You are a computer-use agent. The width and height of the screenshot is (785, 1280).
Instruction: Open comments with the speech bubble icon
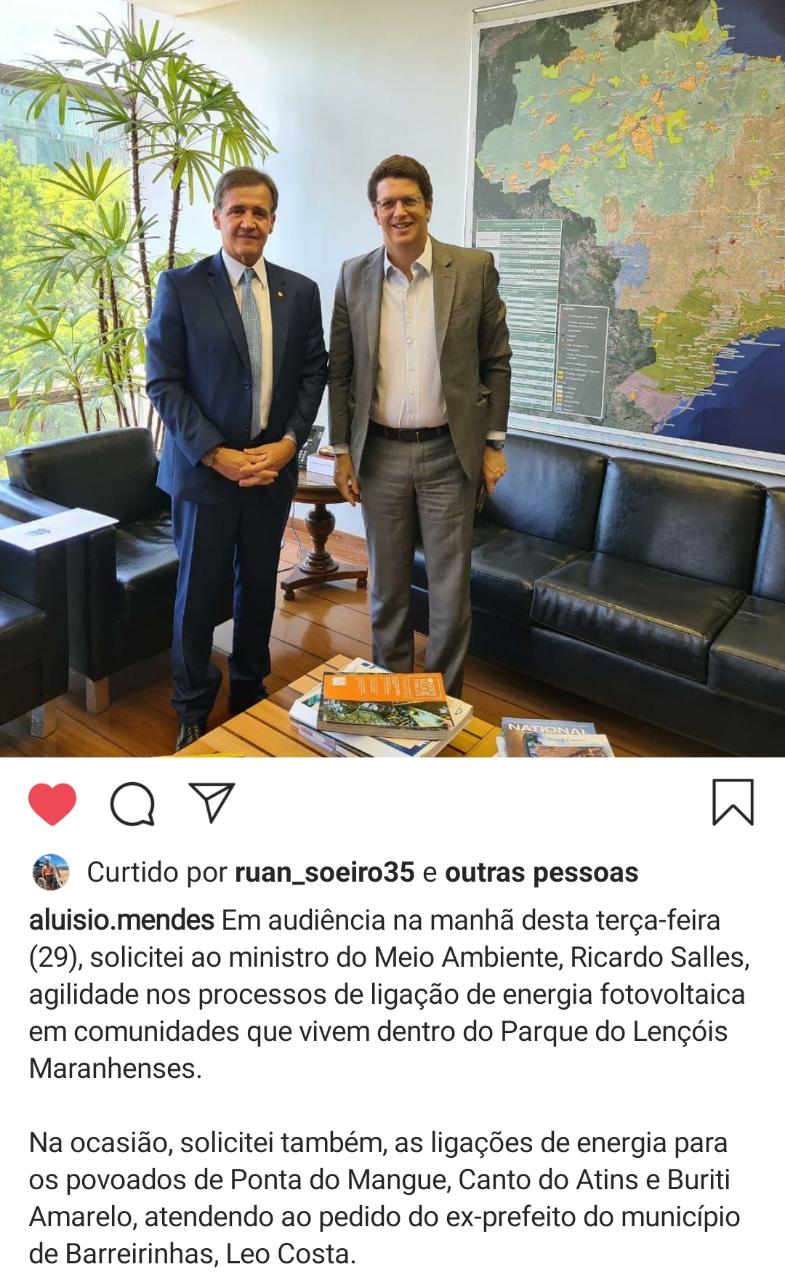[x=132, y=803]
